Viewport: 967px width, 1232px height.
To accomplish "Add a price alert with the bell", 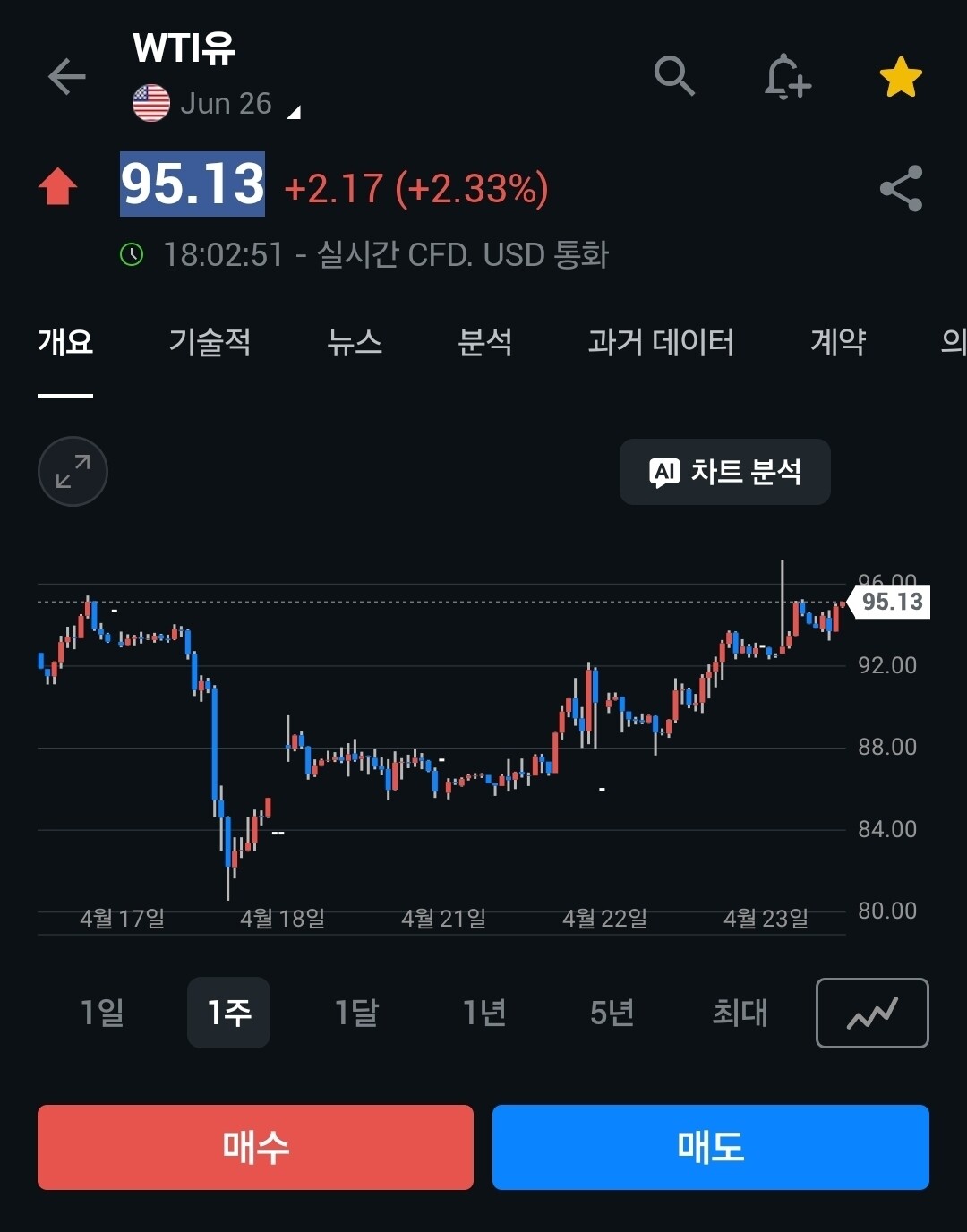I will [x=788, y=76].
